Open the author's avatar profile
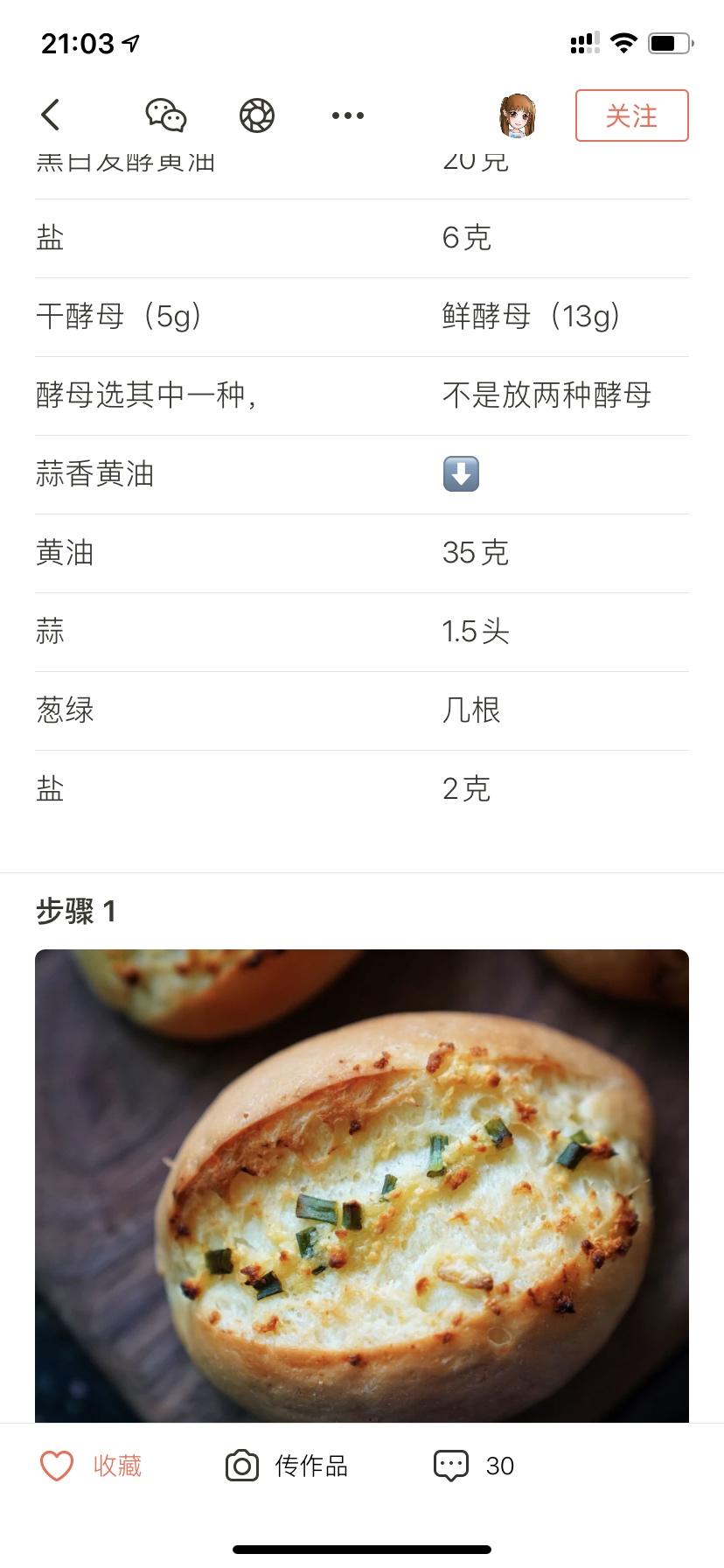This screenshot has height=1568, width=724. (x=517, y=115)
